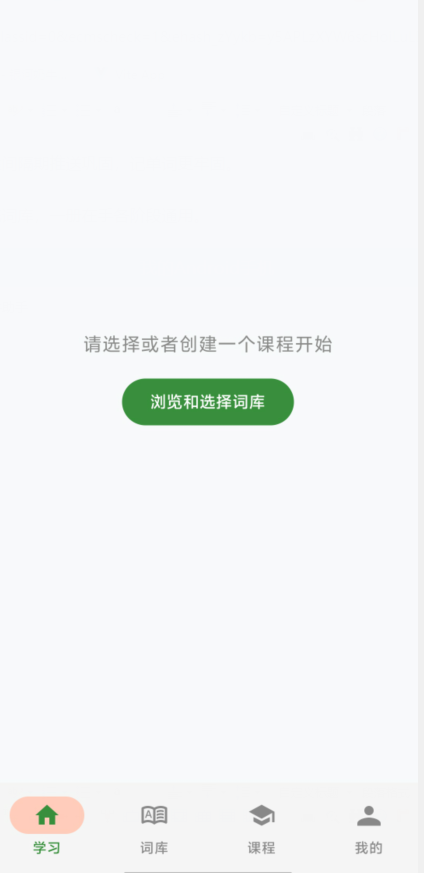Select the 学习 home tab

click(47, 827)
